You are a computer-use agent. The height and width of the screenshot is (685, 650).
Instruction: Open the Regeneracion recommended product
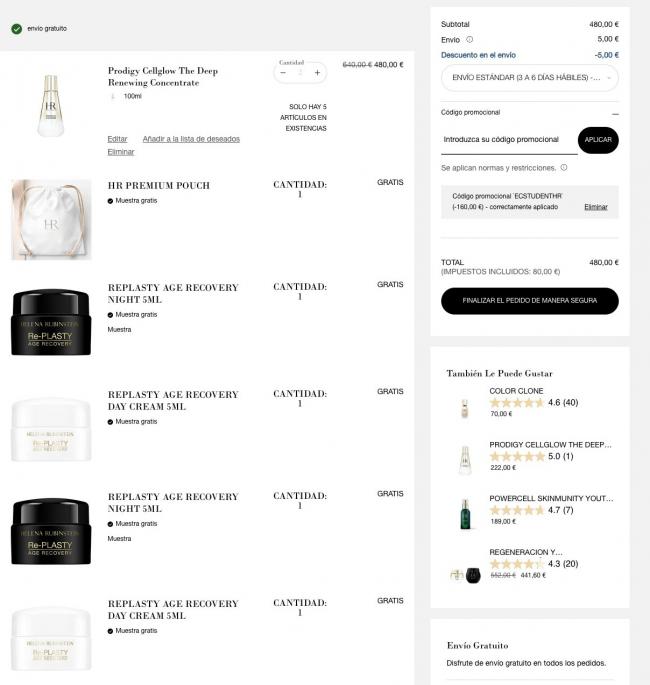pos(526,552)
